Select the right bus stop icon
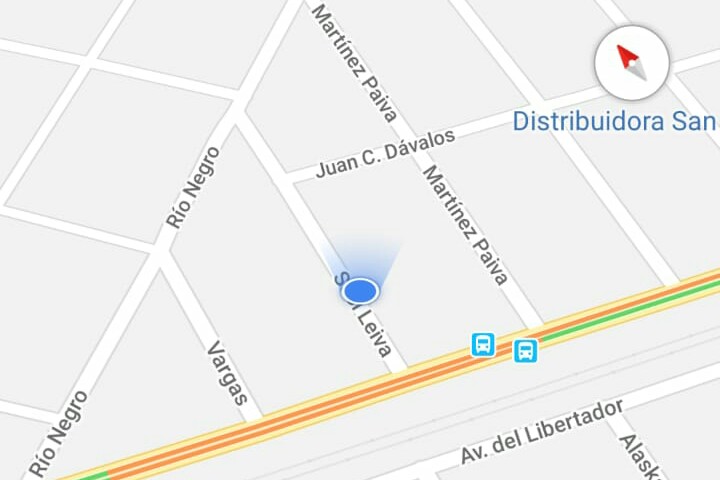The height and width of the screenshot is (480, 720). [x=525, y=351]
